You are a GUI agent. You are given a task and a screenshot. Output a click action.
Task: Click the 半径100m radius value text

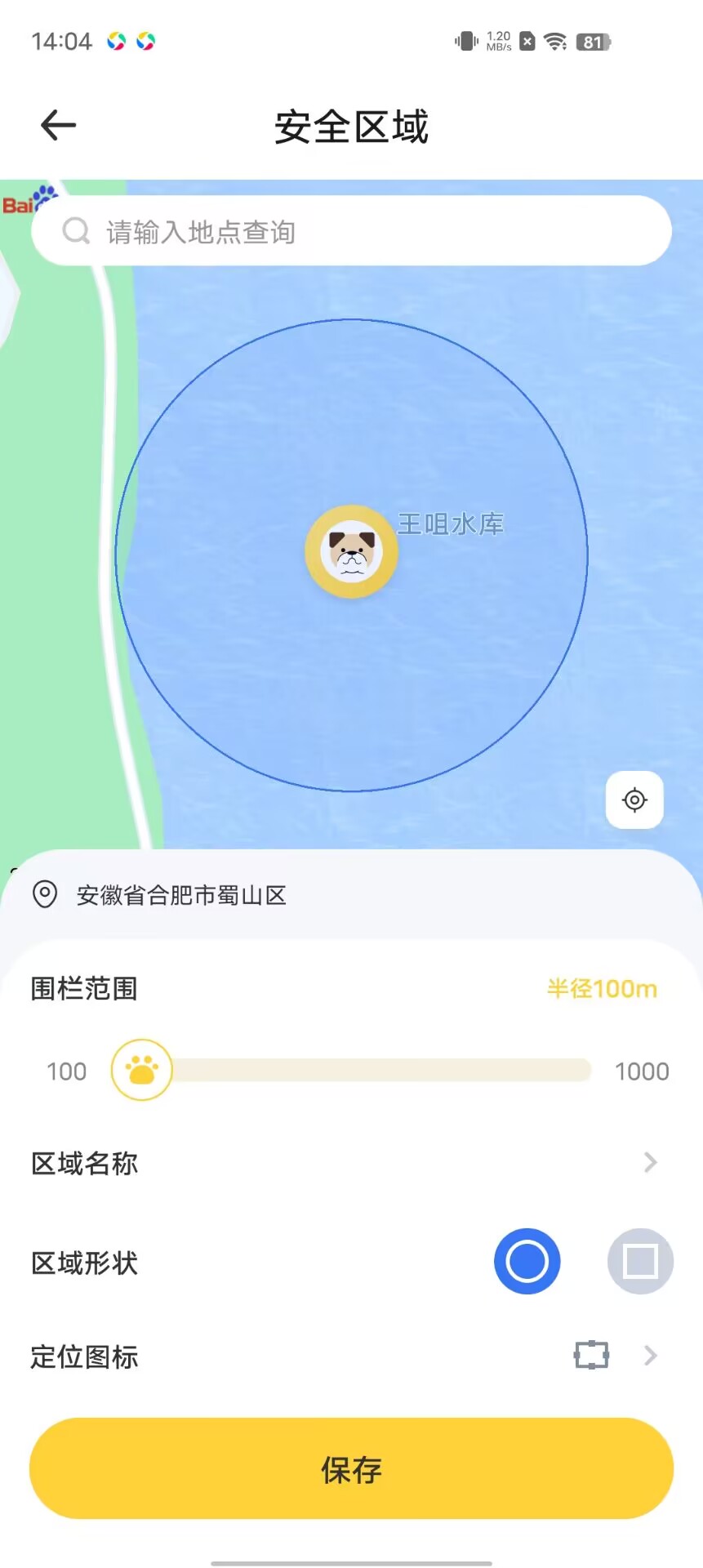pos(602,988)
